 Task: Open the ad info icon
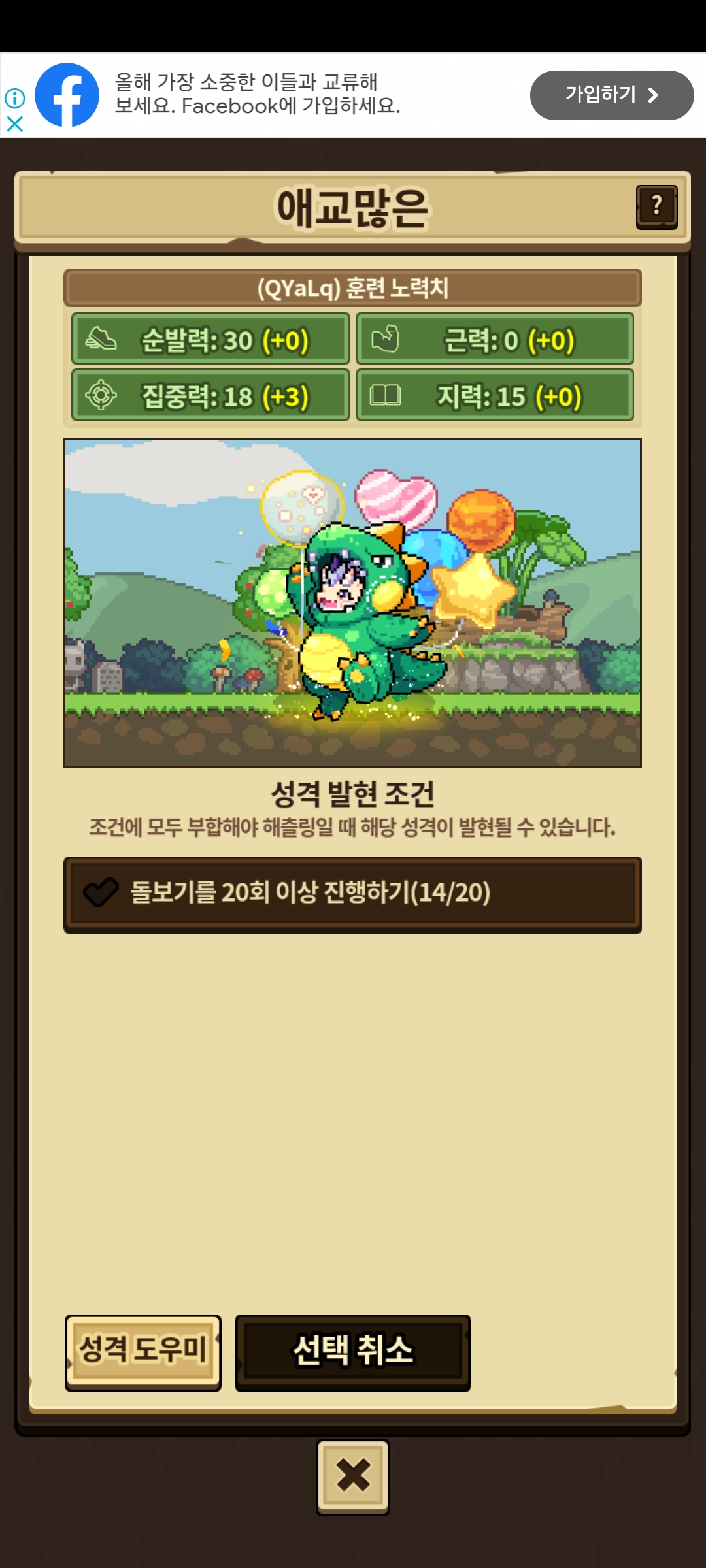tap(14, 98)
